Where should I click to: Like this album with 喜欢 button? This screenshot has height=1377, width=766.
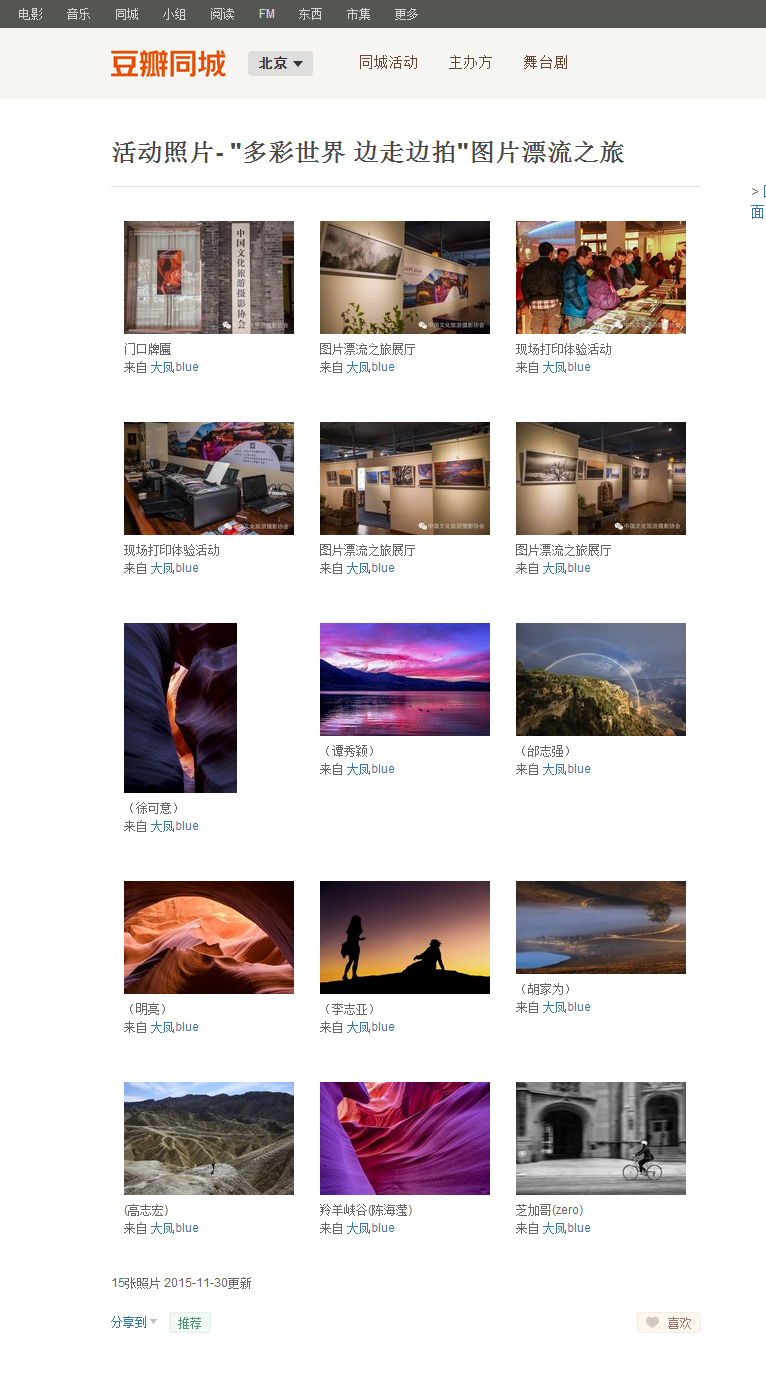[x=669, y=1323]
